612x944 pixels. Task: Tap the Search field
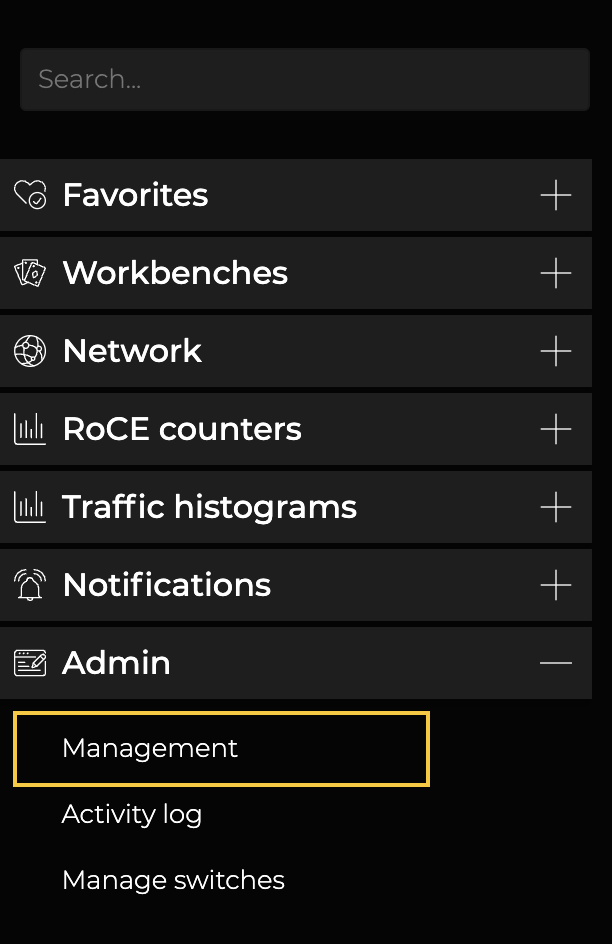tap(304, 79)
